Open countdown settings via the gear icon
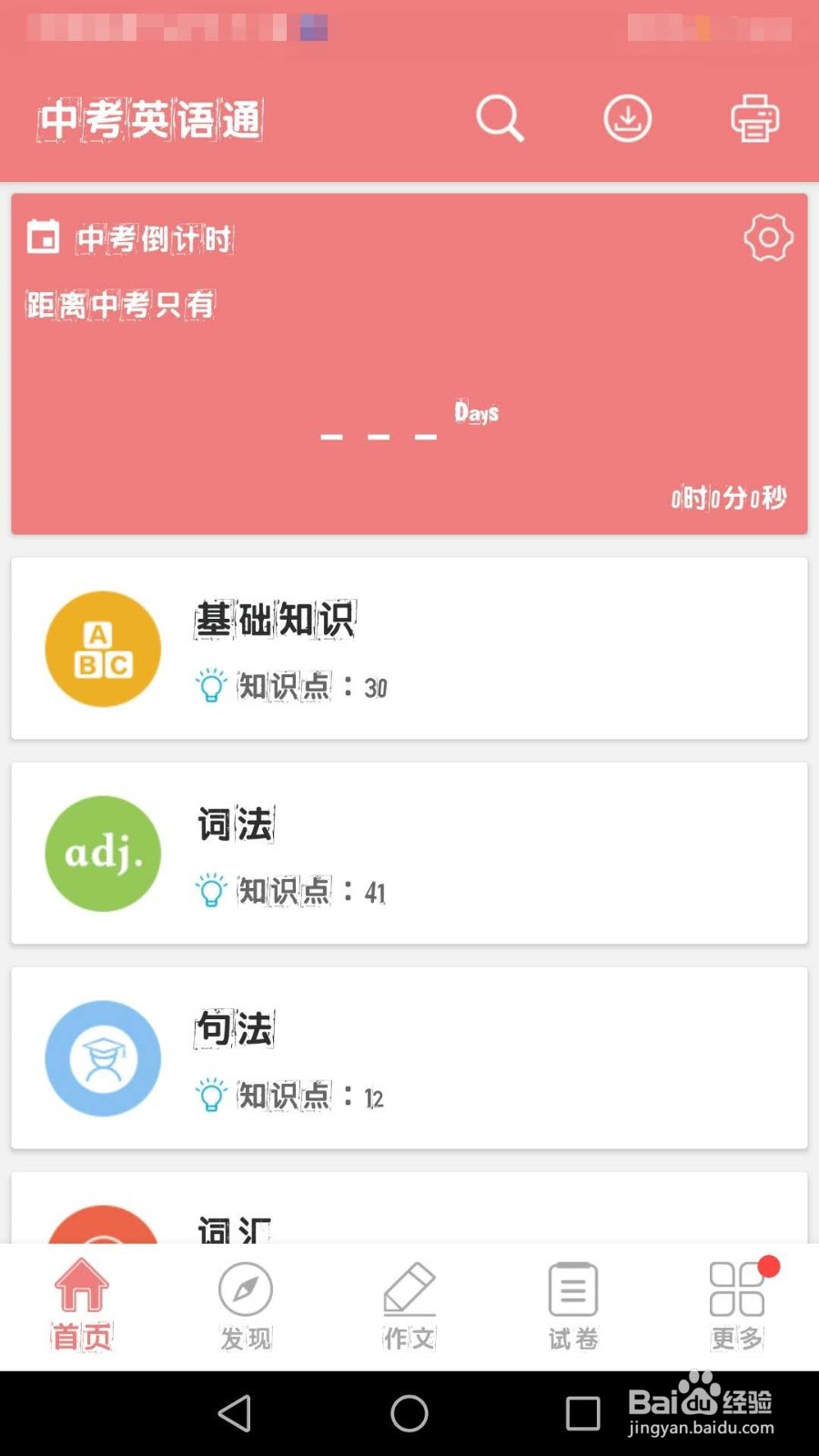The height and width of the screenshot is (1456, 819). [x=767, y=238]
